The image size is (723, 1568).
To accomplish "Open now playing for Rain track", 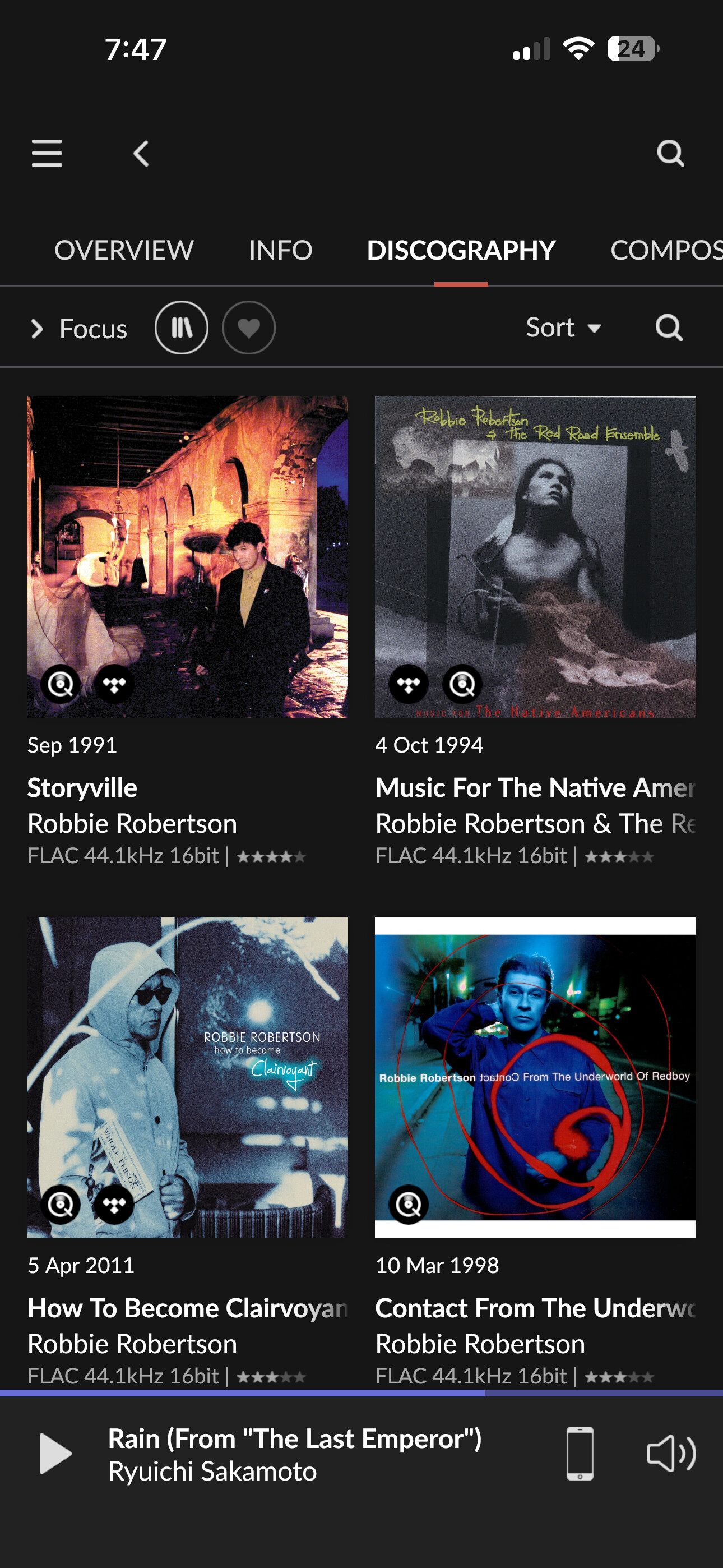I will [x=295, y=1454].
